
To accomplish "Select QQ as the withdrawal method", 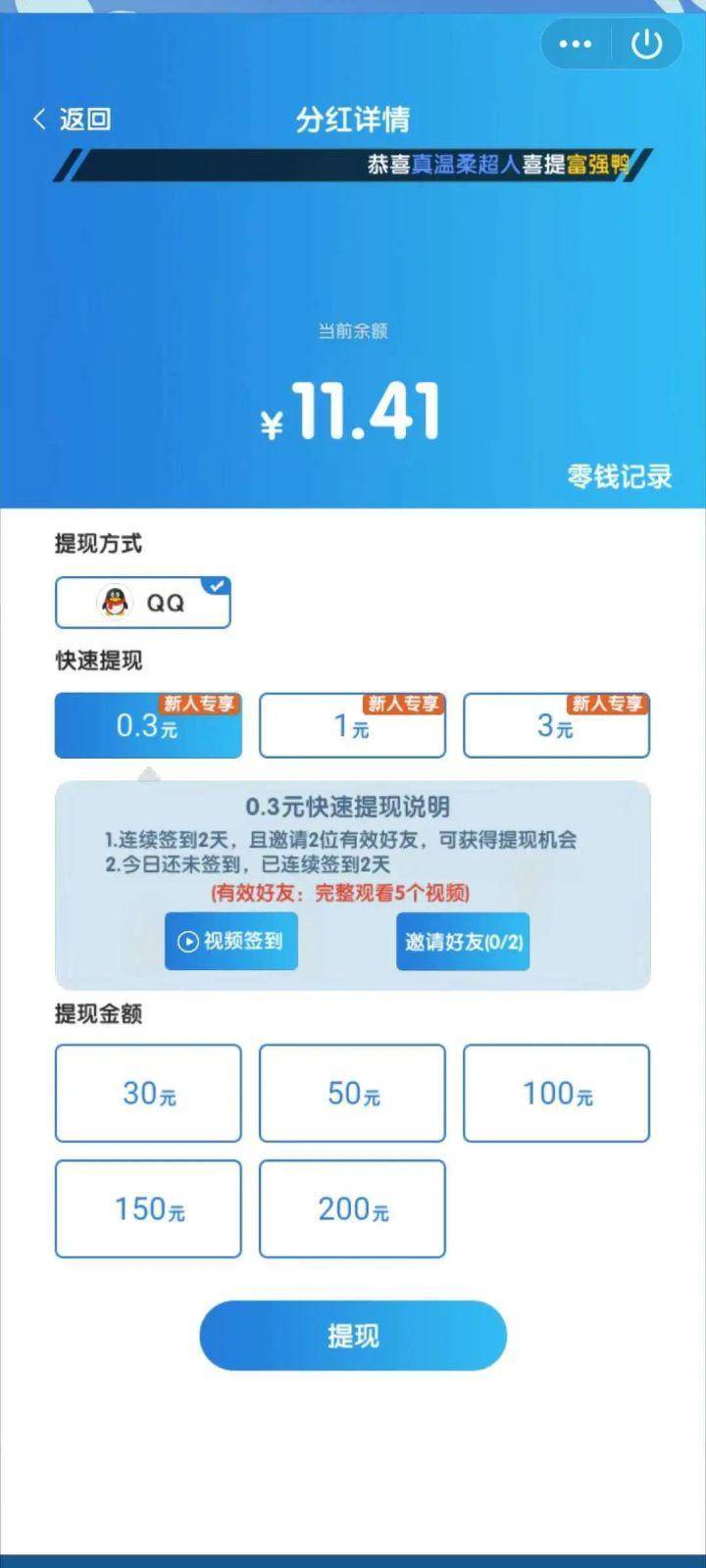I will (142, 603).
